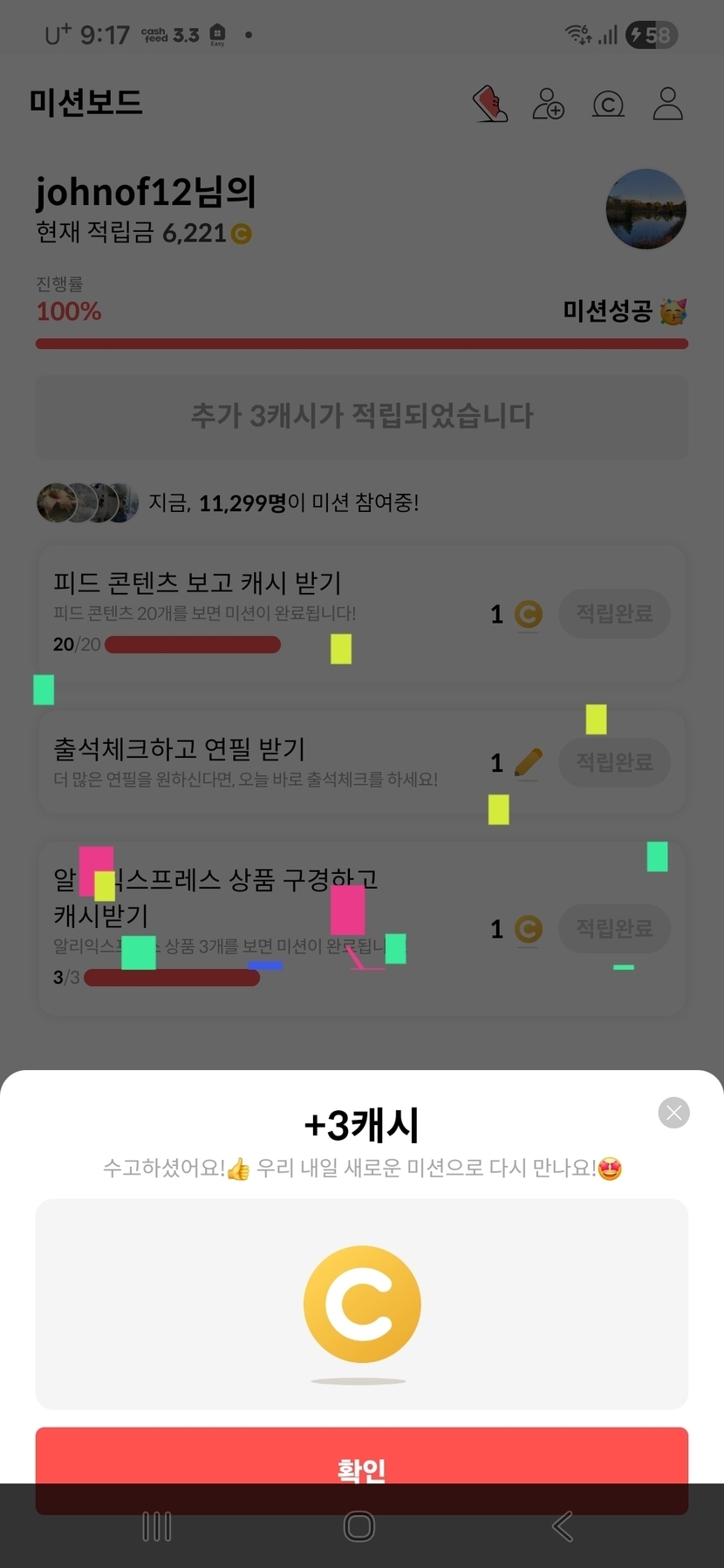Image resolution: width=724 pixels, height=1568 pixels.
Task: Close the +3캐시 reward popup
Action: point(673,1112)
